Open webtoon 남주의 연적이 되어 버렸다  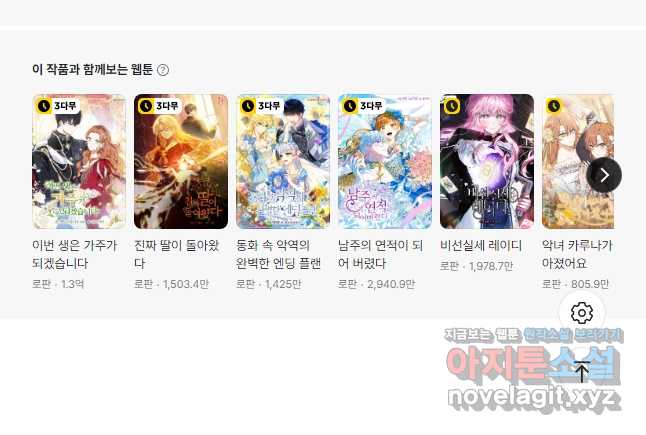pyautogui.click(x=385, y=162)
